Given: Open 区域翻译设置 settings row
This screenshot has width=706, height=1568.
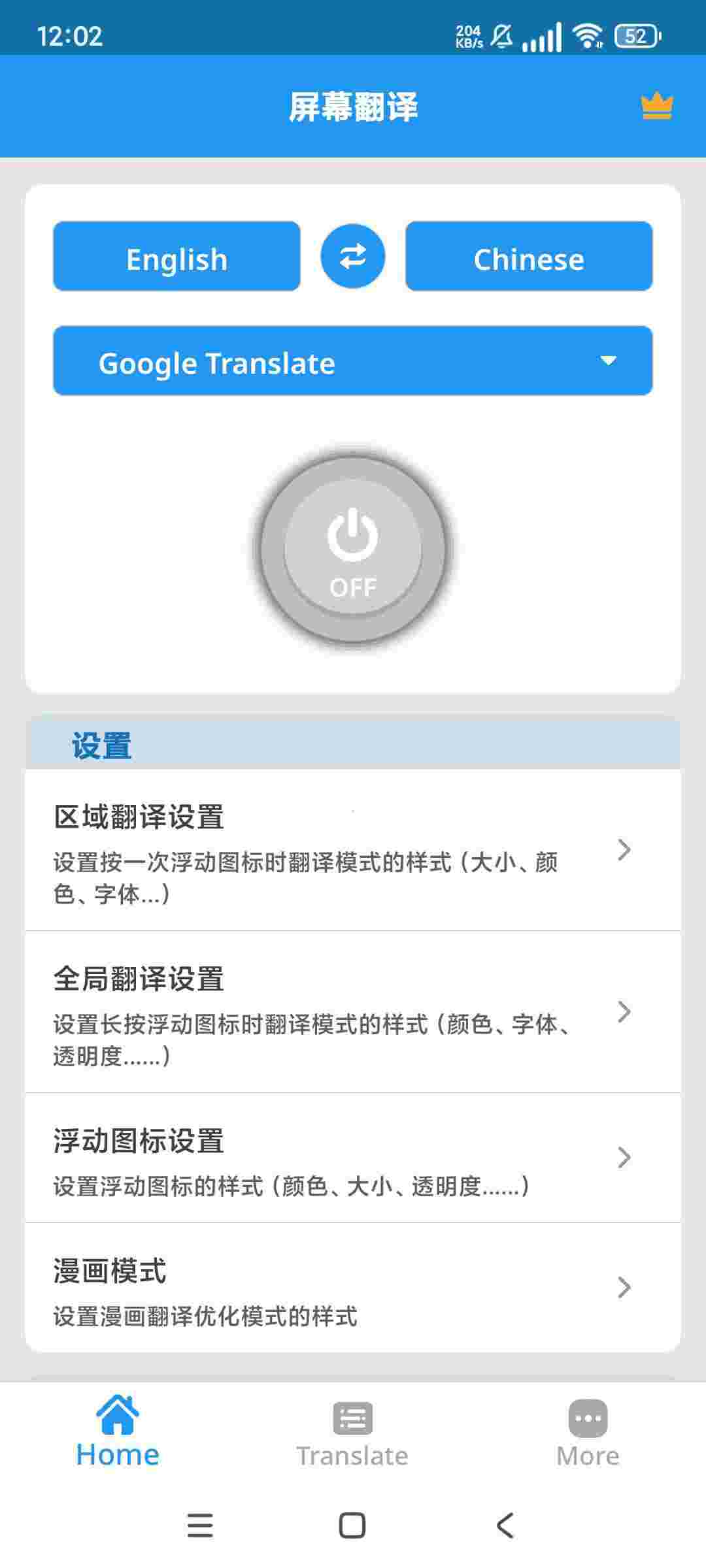Looking at the screenshot, I should click(353, 850).
